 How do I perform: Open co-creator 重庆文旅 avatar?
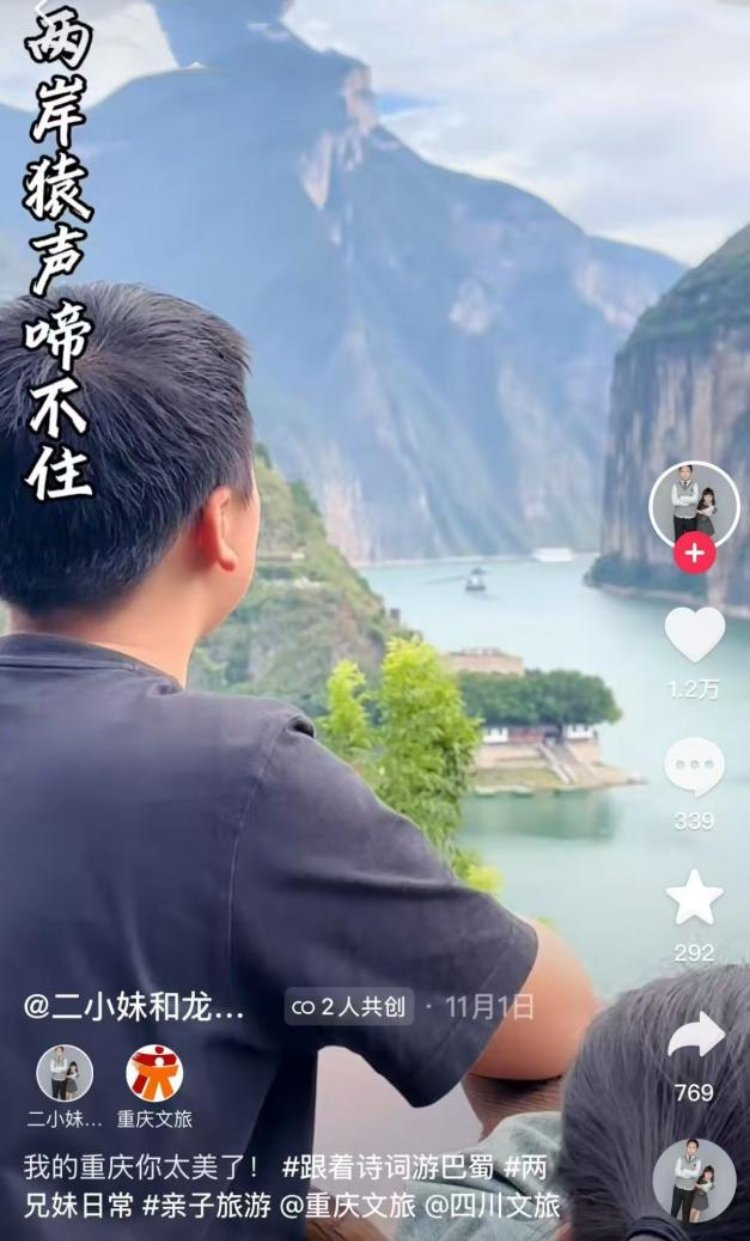154,1073
